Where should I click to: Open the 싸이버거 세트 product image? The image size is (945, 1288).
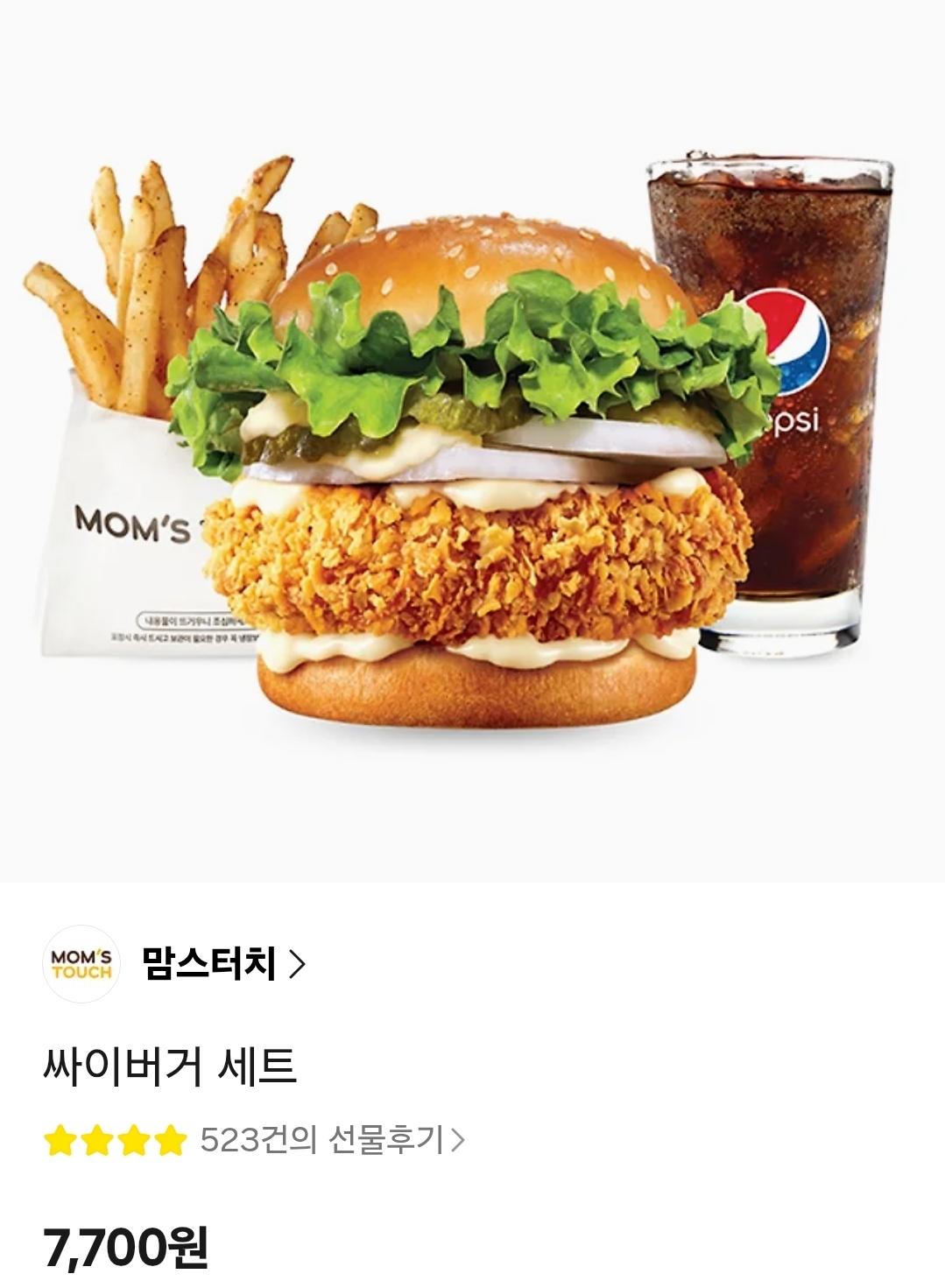(x=472, y=440)
